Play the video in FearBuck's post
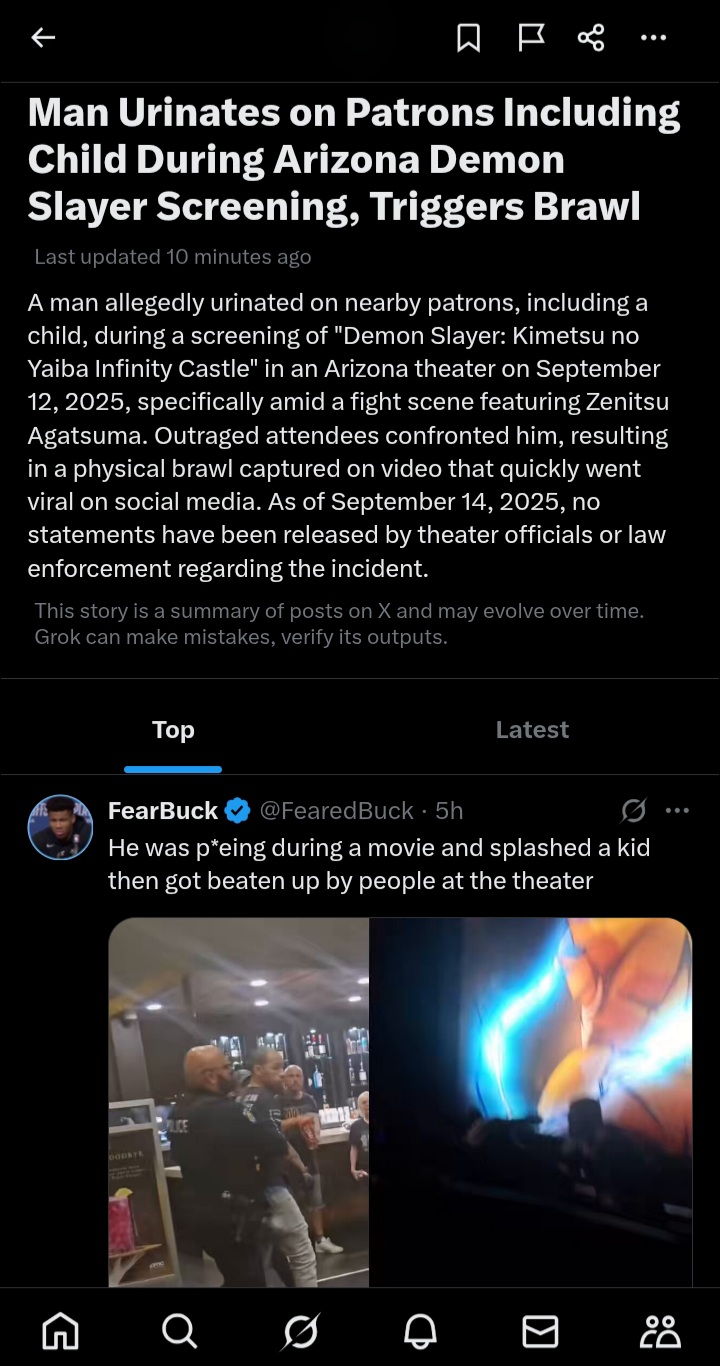Viewport: 720px width, 1366px height. [x=400, y=1100]
